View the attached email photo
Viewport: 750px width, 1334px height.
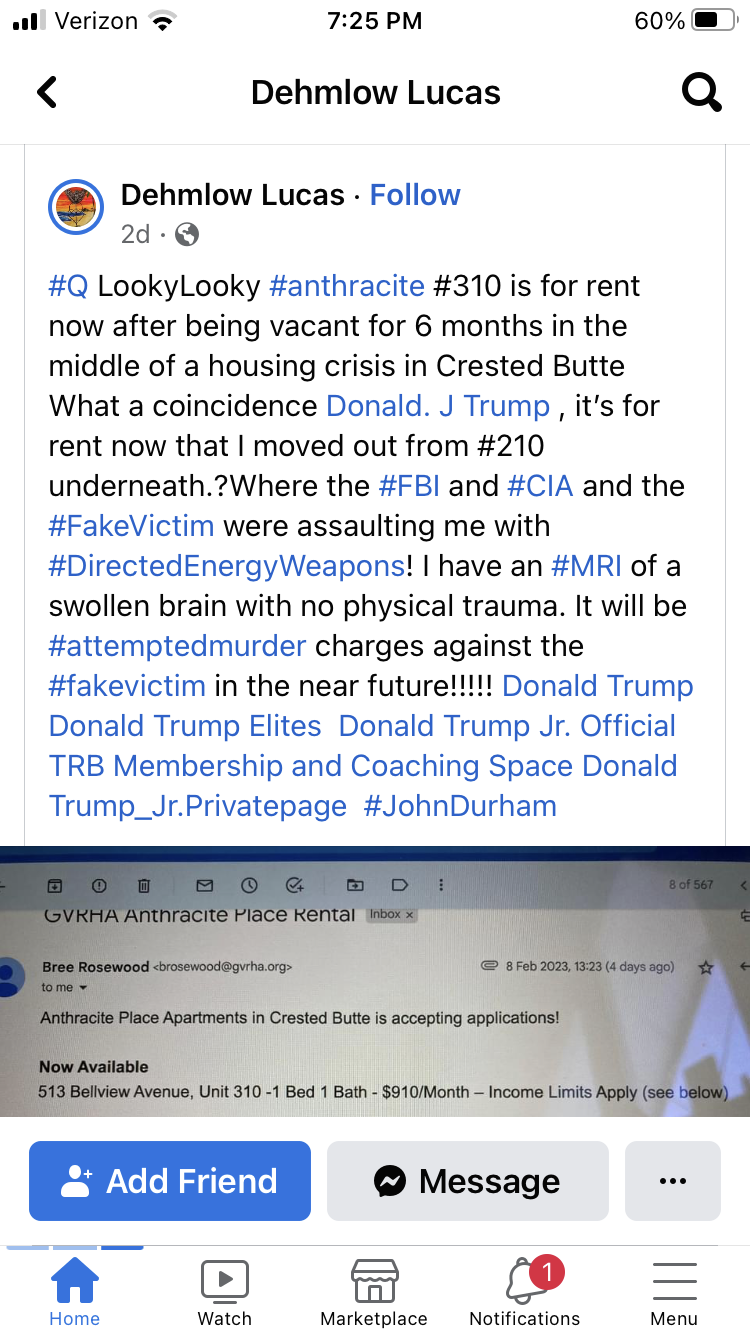375,981
